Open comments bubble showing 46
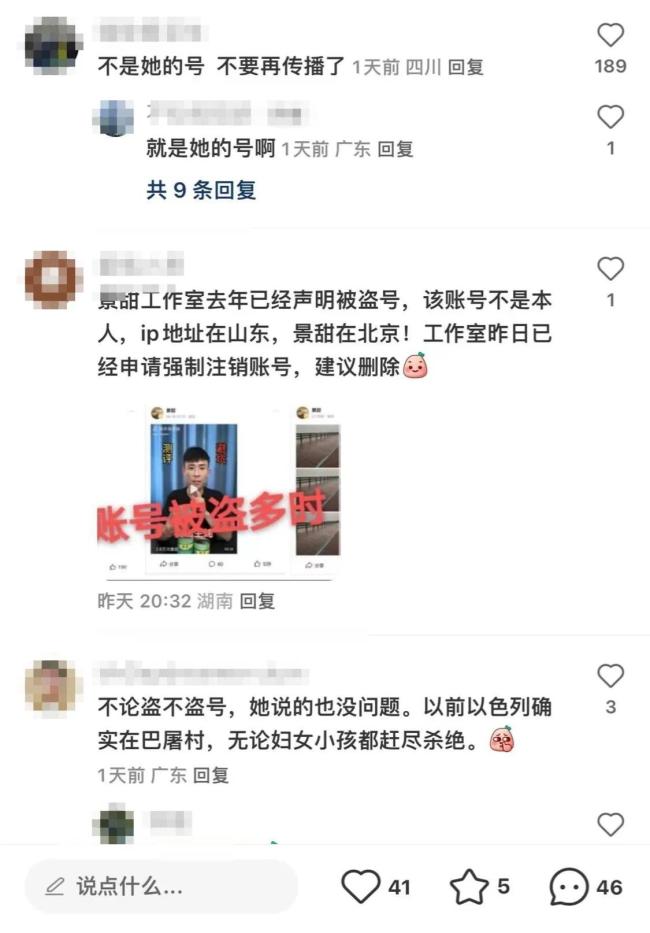Viewport: 650px width, 933px height. click(x=570, y=886)
